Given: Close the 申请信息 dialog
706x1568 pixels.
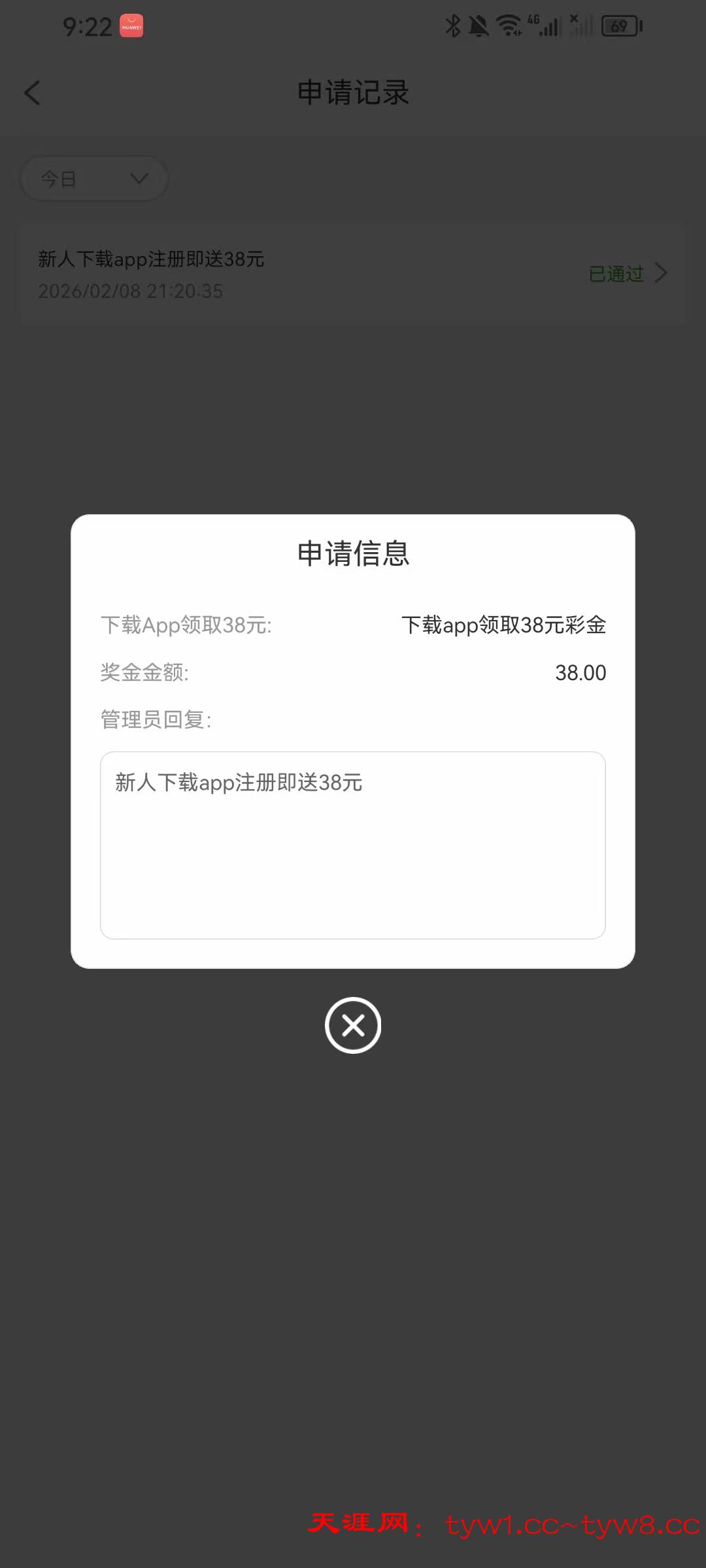Looking at the screenshot, I should click(353, 1025).
